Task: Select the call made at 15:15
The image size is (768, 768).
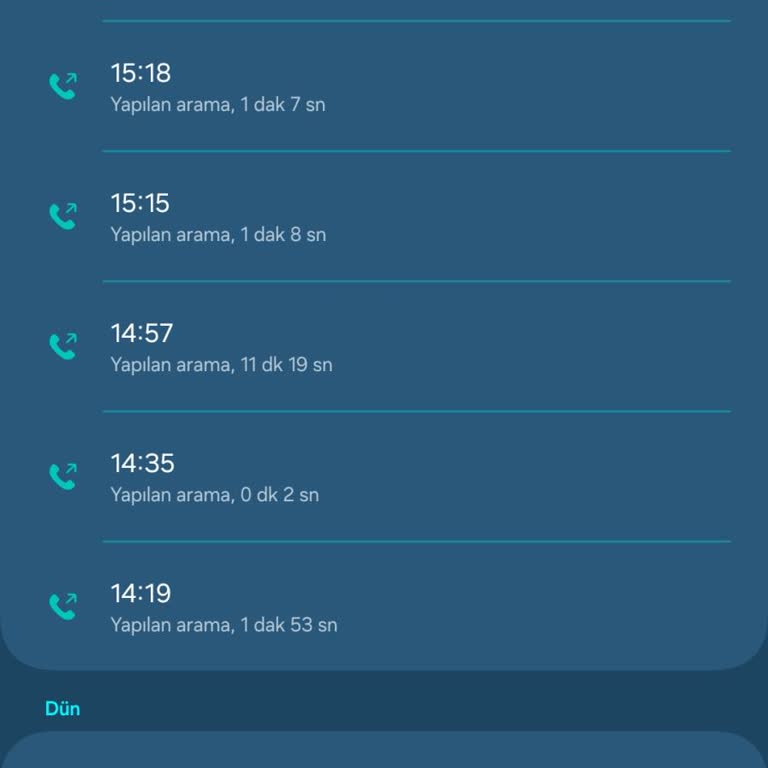Action: point(384,217)
